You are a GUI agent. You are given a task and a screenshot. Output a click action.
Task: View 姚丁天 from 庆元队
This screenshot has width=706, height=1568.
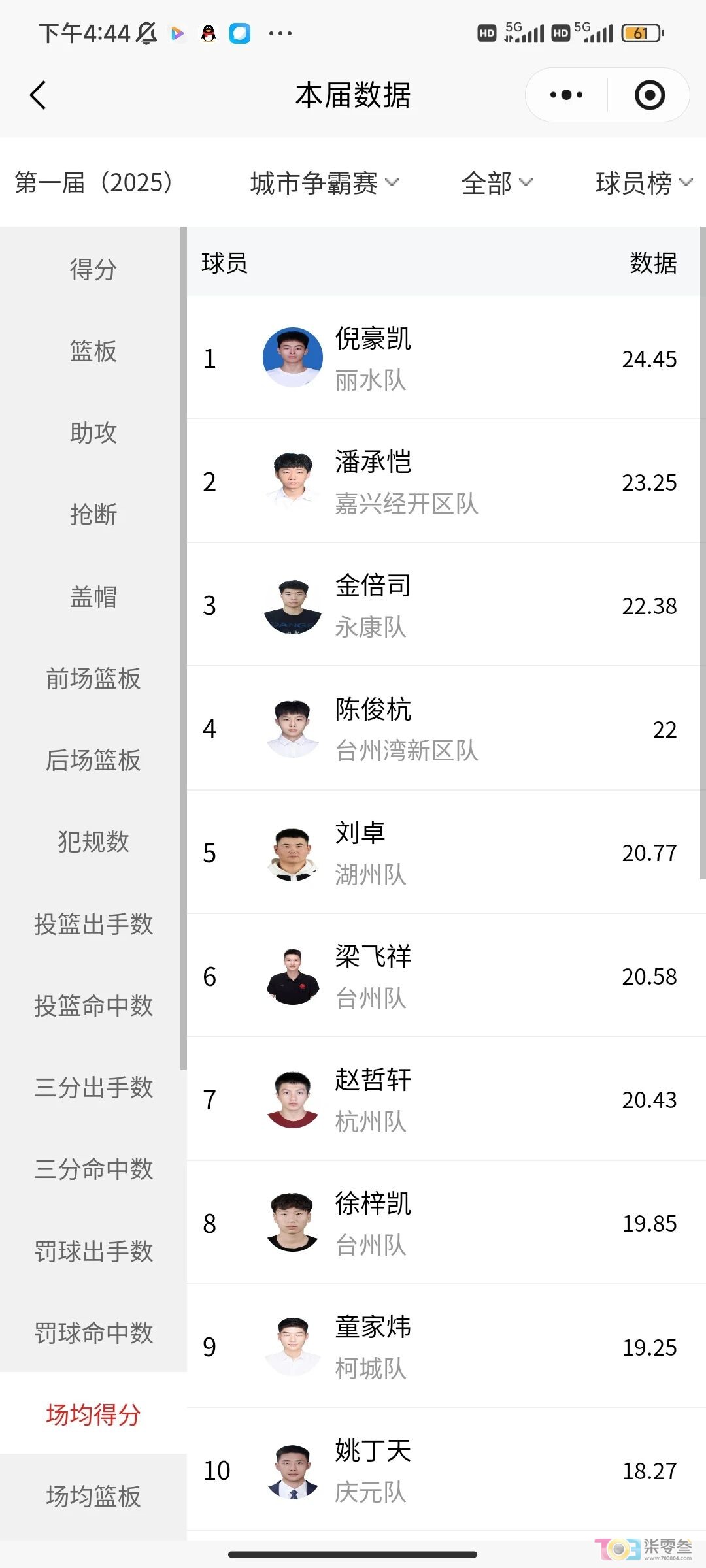click(445, 1470)
